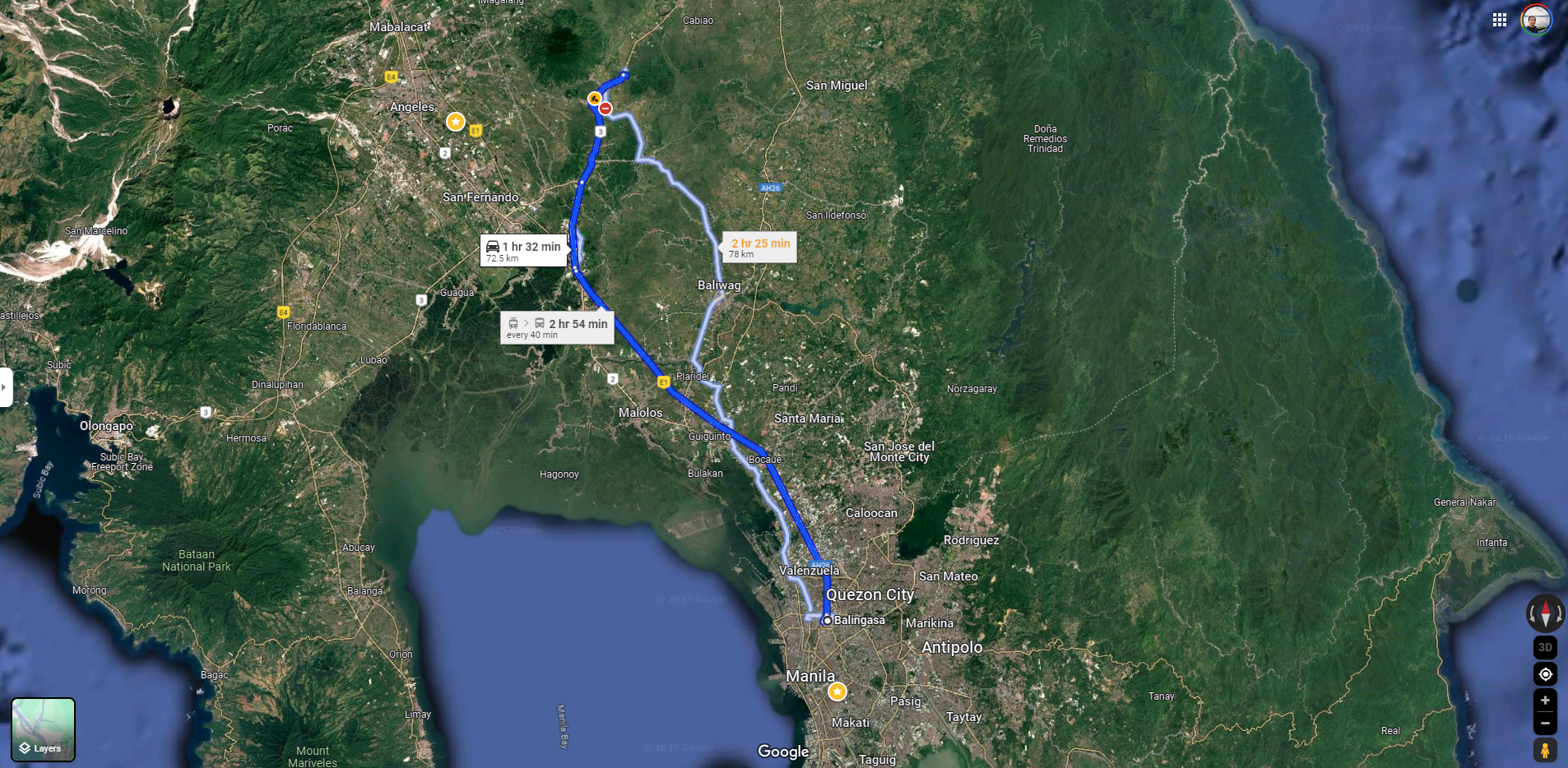1568x768 pixels.
Task: Reset map orientation with the compass
Action: pos(1545,613)
